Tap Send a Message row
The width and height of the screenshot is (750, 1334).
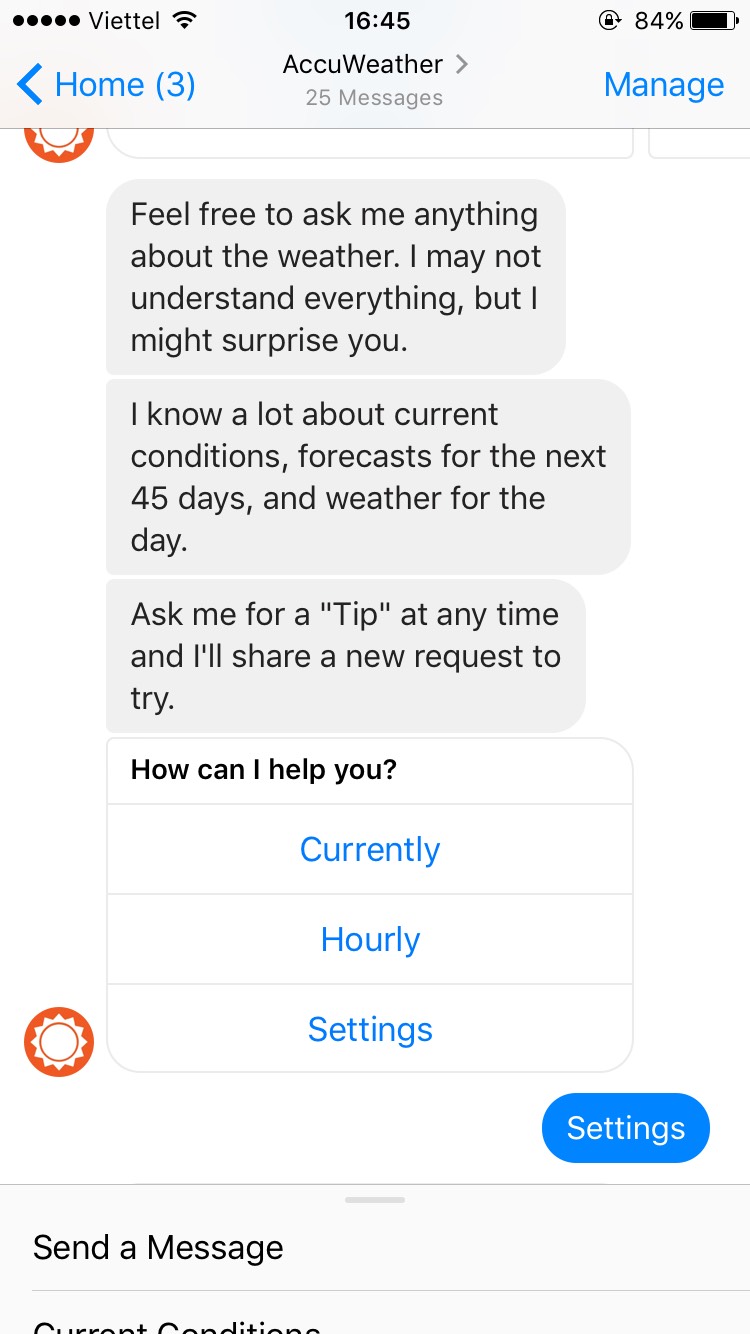[375, 1247]
